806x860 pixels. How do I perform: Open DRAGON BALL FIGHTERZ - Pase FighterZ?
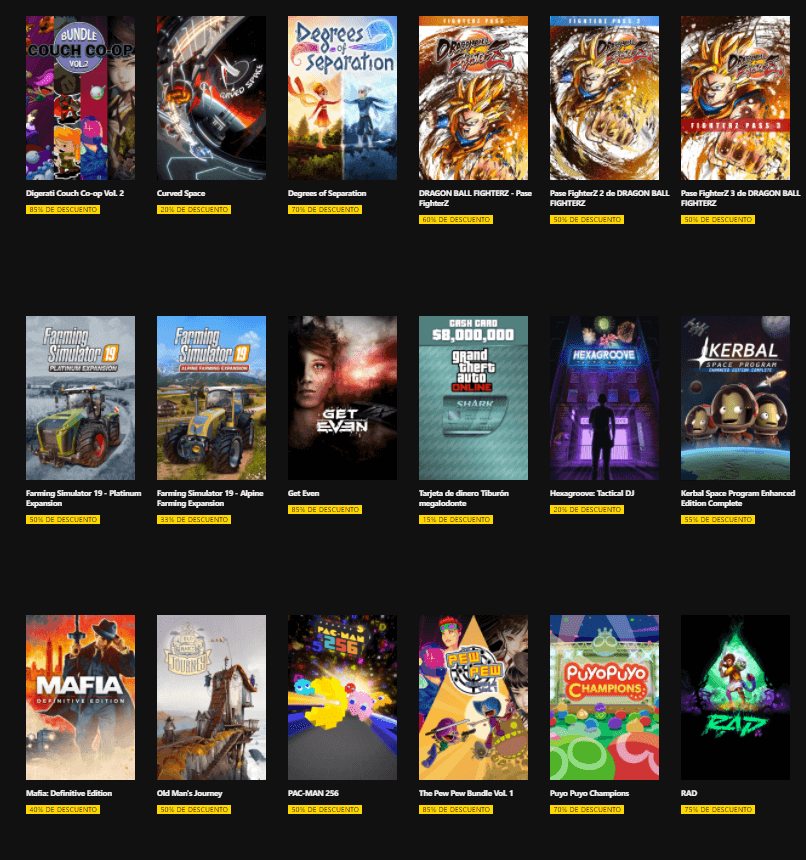pos(473,98)
